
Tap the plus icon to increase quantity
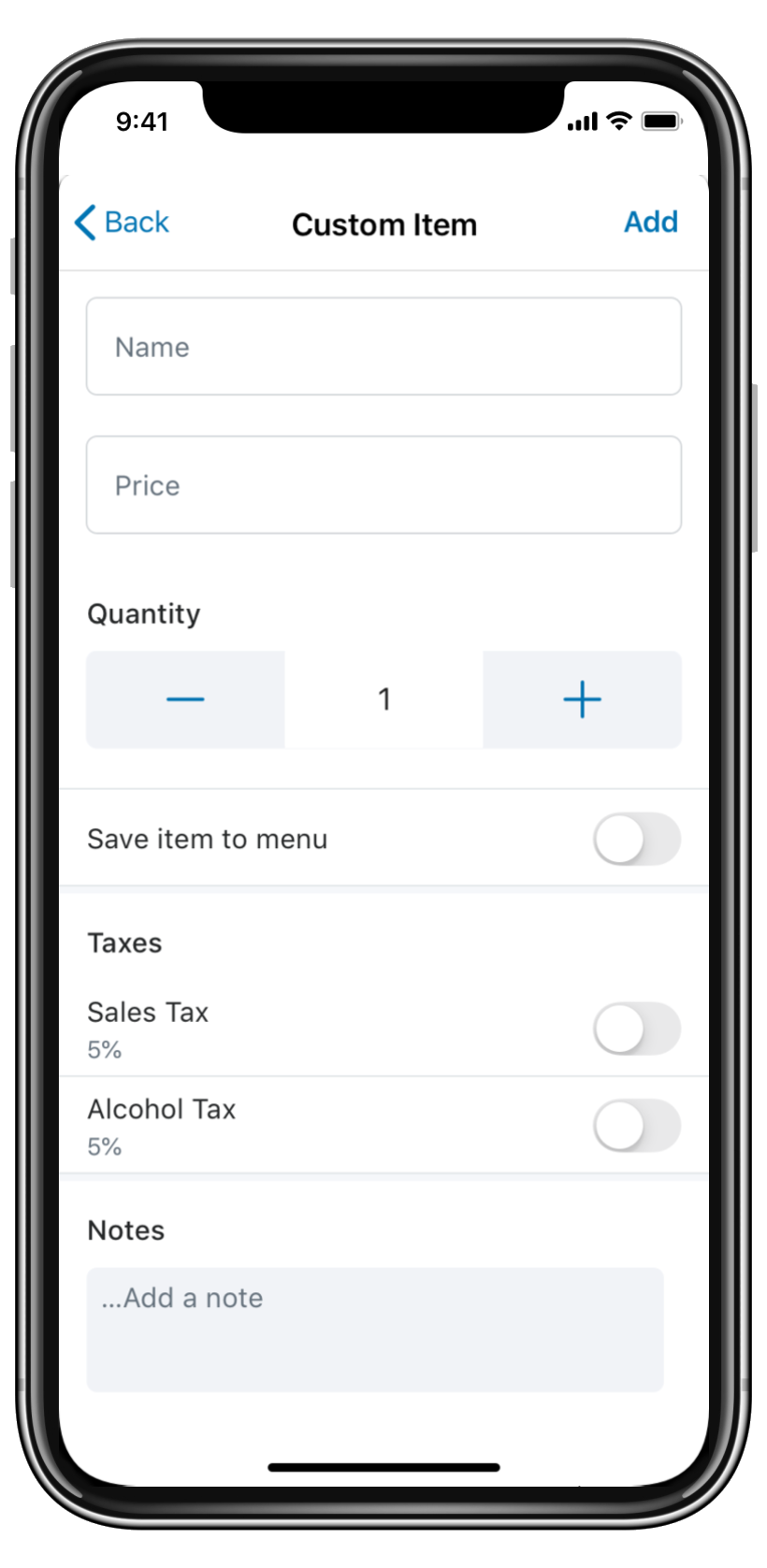click(x=582, y=699)
